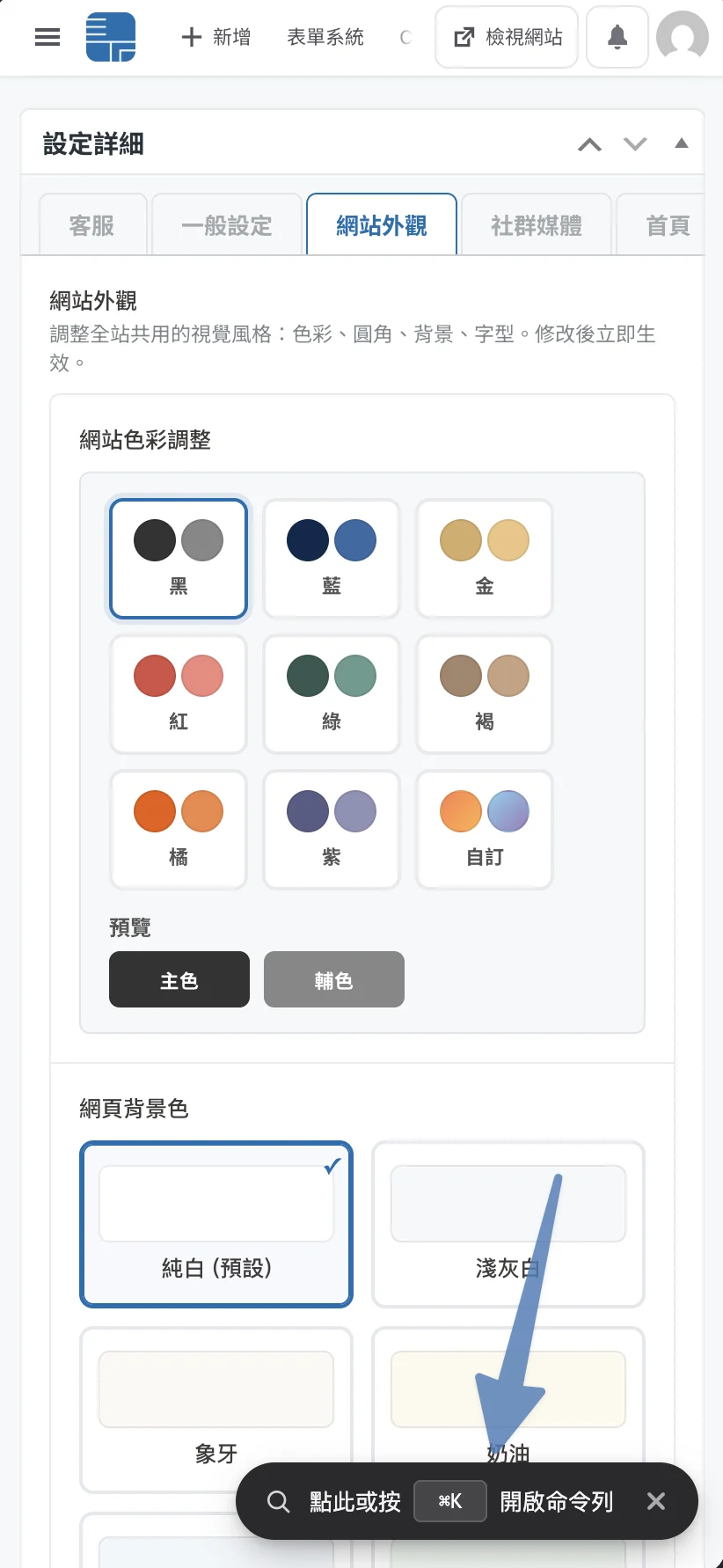
Task: Choose 象牙 as page background
Action: (x=216, y=1410)
